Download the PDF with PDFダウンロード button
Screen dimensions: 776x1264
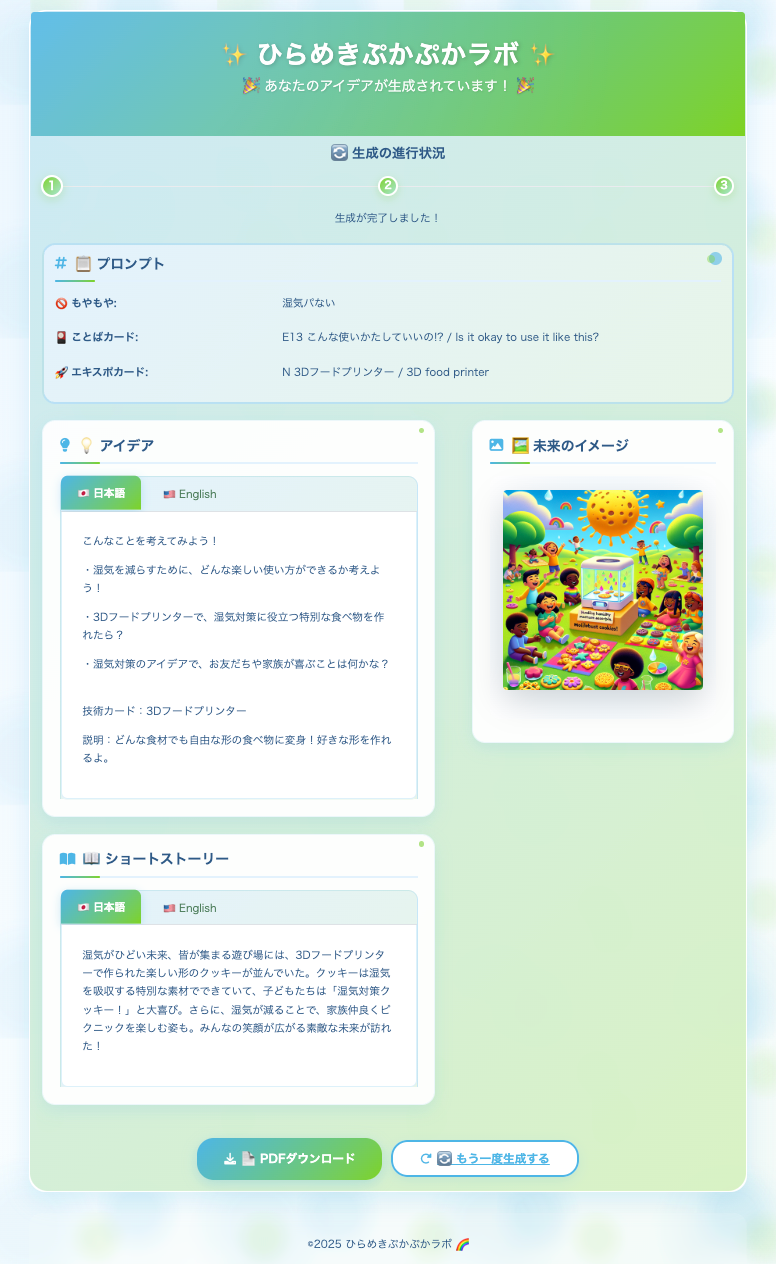coord(289,1159)
